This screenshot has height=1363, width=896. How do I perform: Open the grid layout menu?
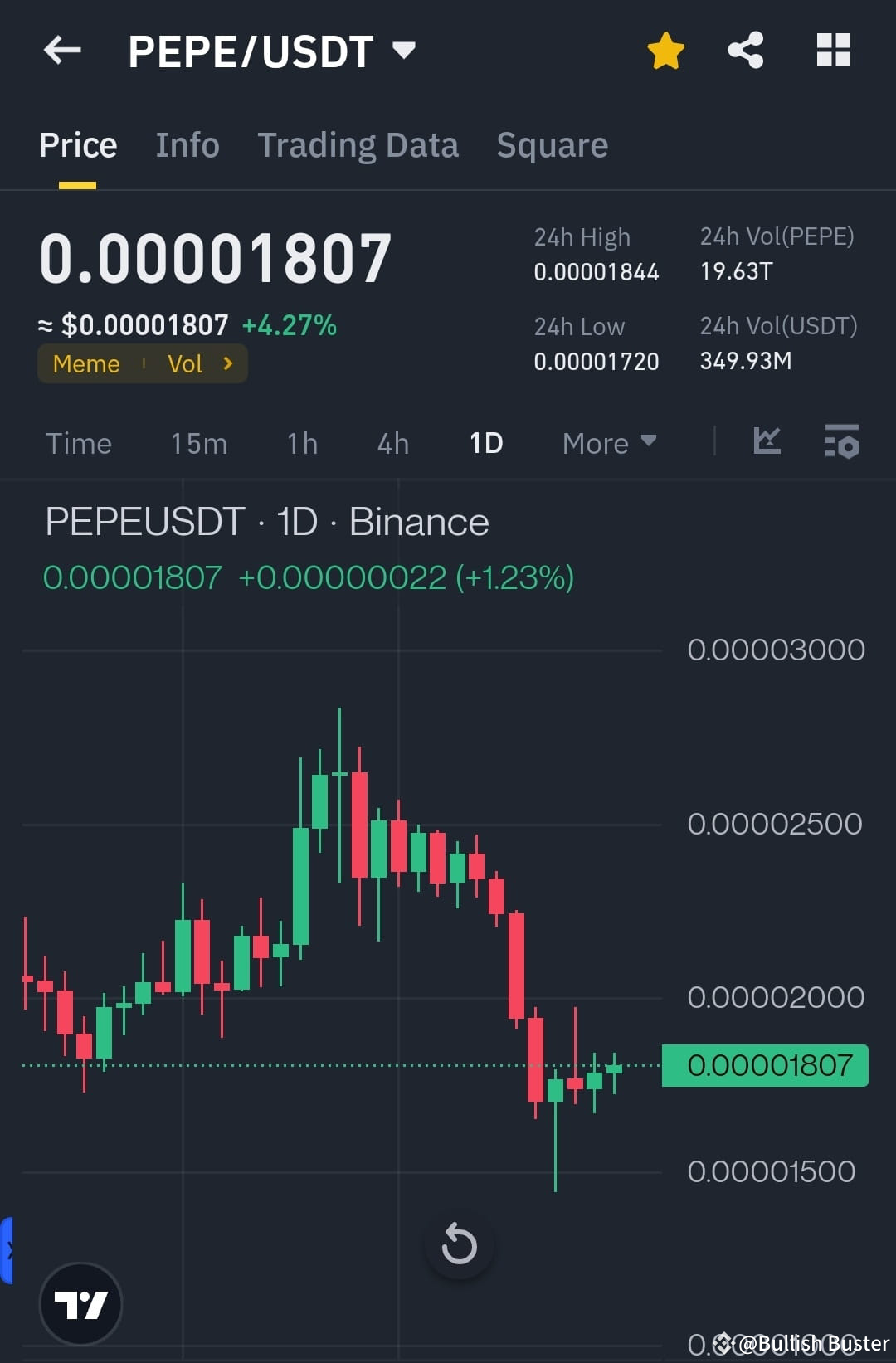click(832, 50)
